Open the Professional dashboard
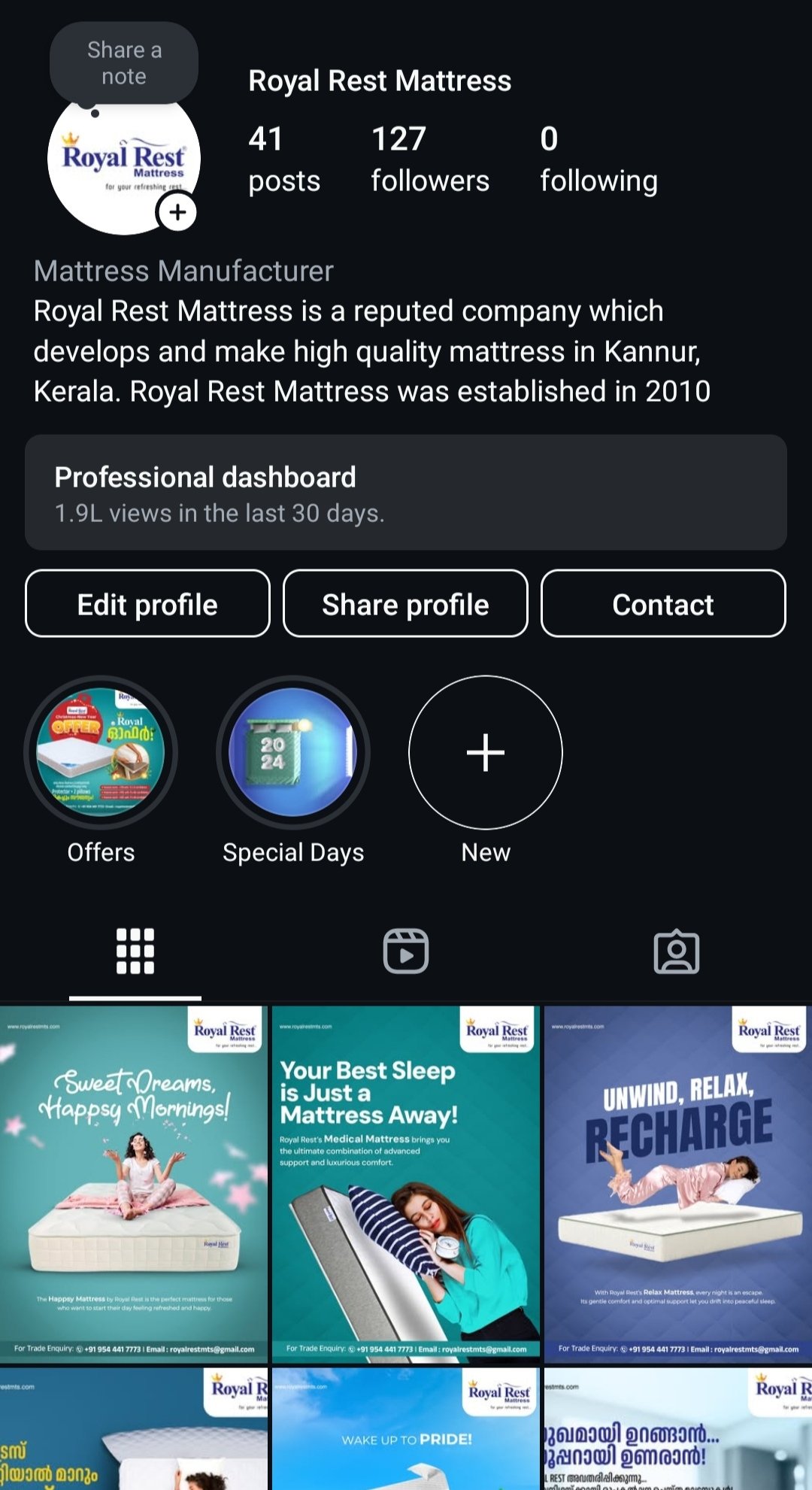The width and height of the screenshot is (812, 1490). (x=406, y=493)
